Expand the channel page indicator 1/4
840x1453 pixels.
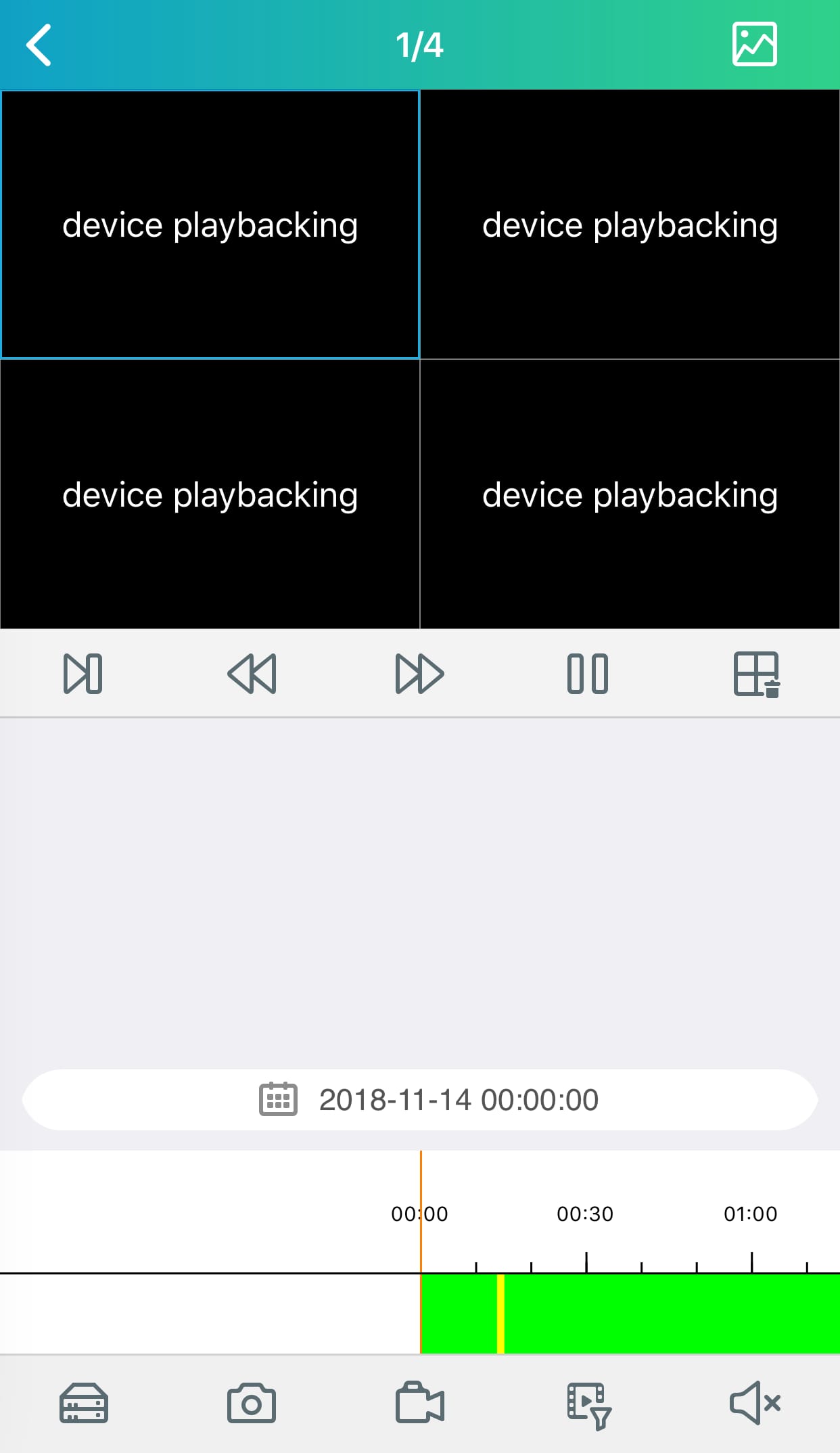tap(420, 45)
